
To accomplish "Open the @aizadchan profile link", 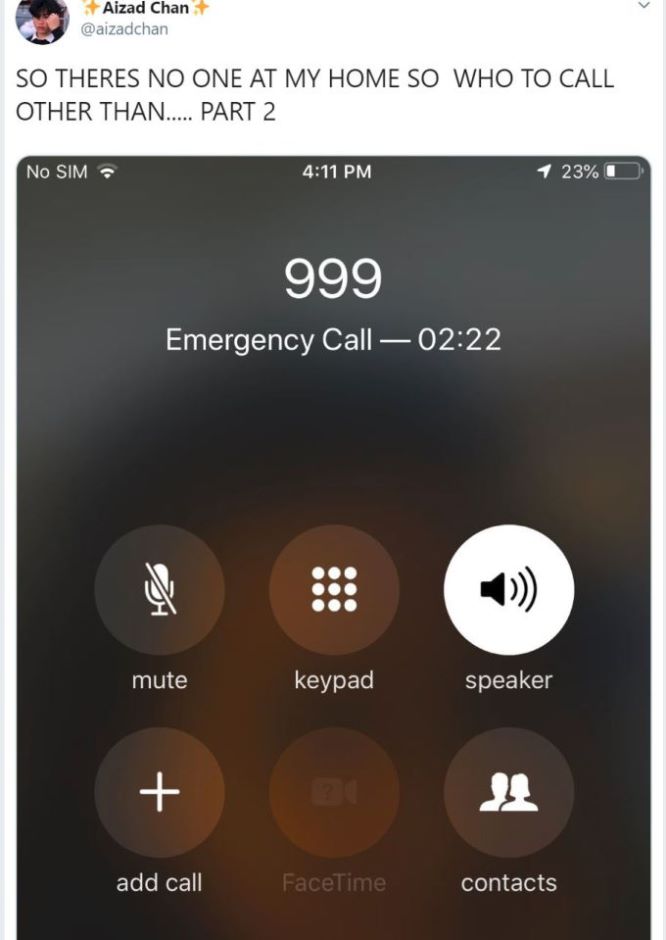I will click(x=123, y=29).
